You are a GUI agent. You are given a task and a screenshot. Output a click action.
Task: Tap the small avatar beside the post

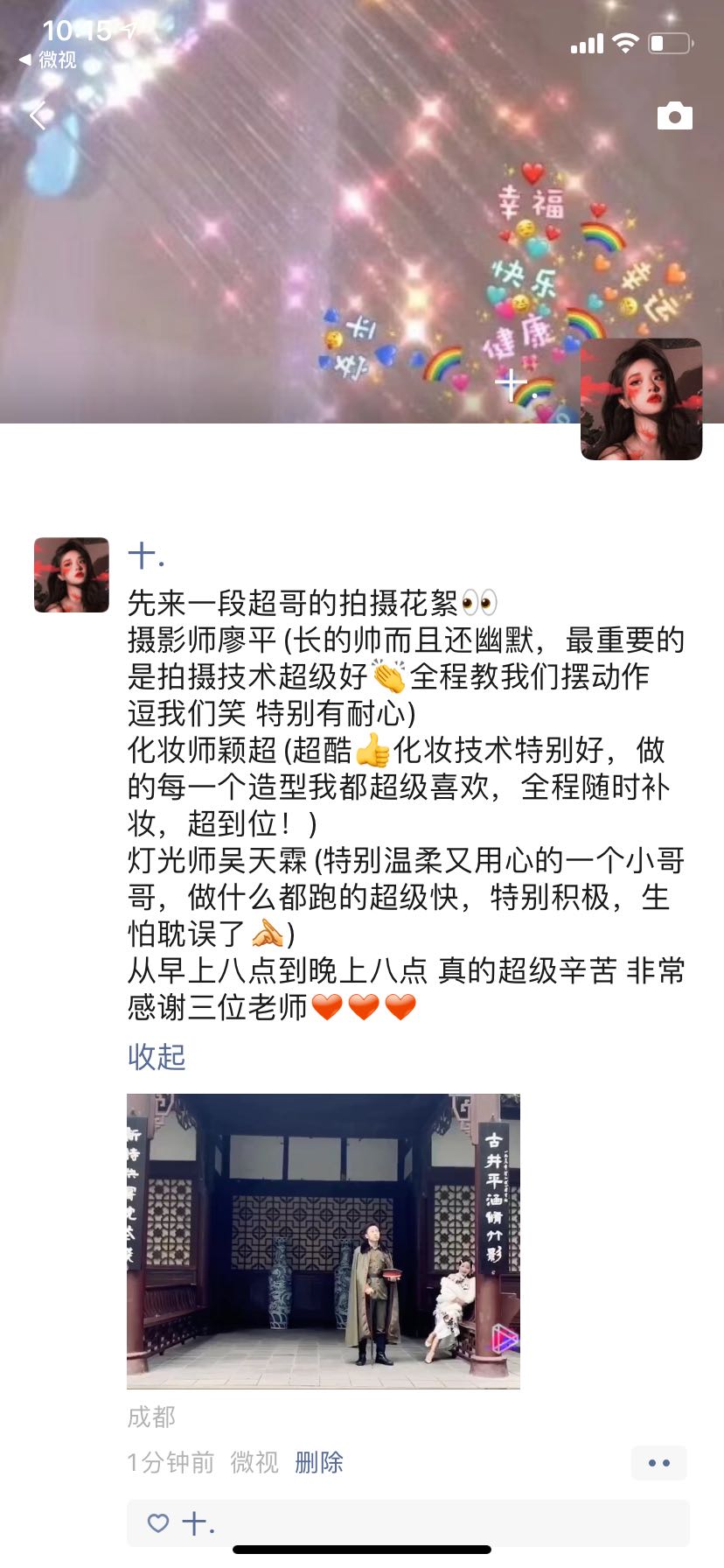pyautogui.click(x=72, y=575)
